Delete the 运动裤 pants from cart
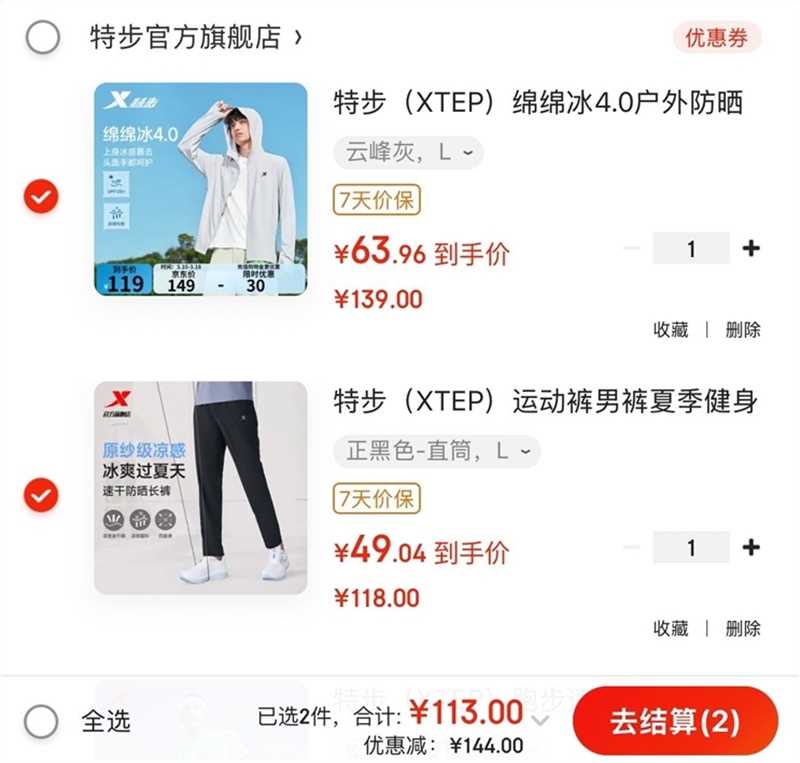 pyautogui.click(x=742, y=628)
